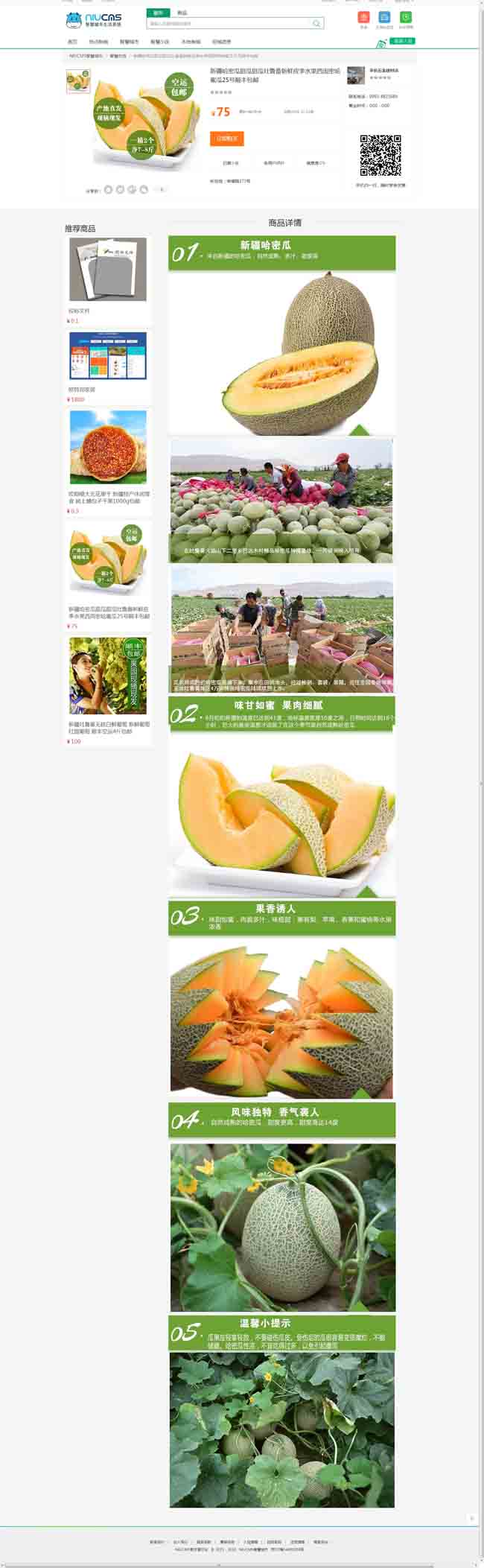Tap the first share icon under the product image
484x1568 pixels.
[x=109, y=190]
